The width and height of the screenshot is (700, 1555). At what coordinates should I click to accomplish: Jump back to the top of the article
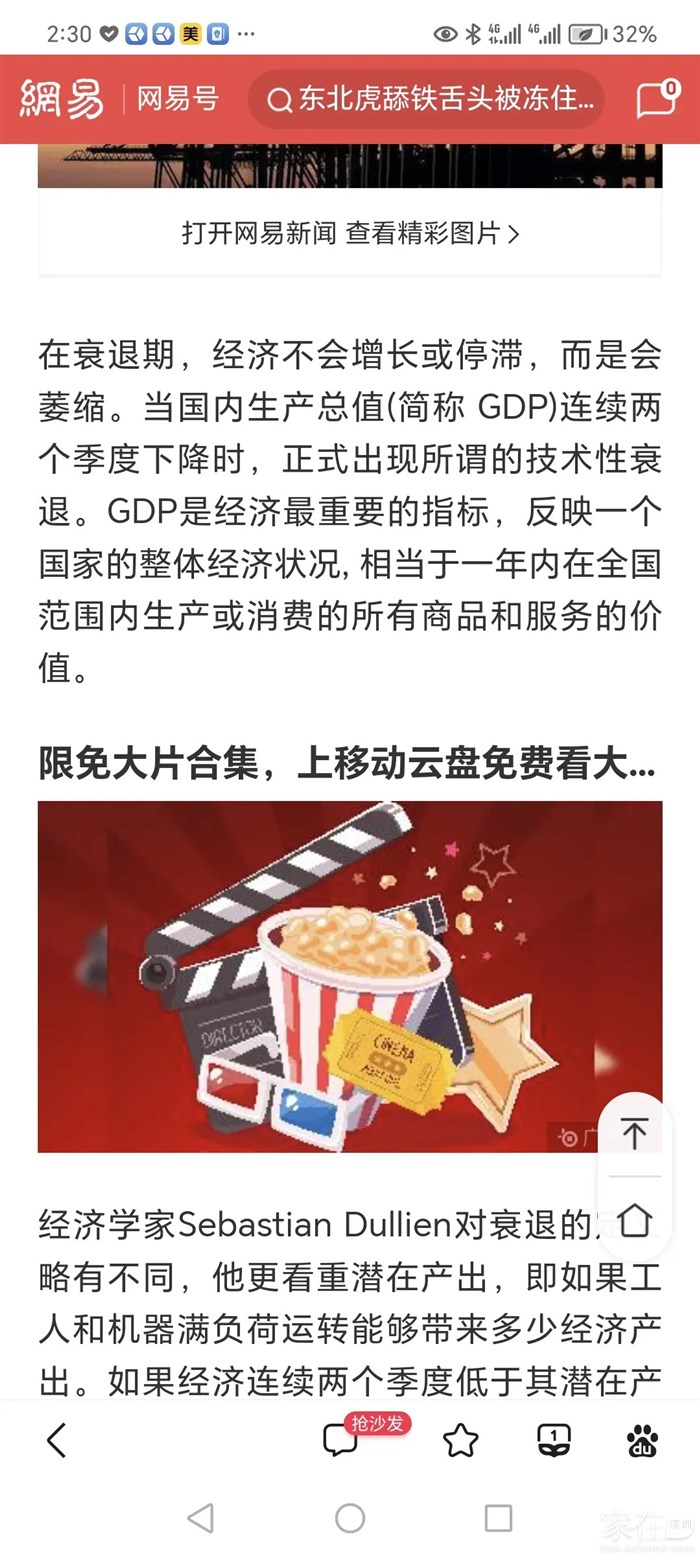635,1133
